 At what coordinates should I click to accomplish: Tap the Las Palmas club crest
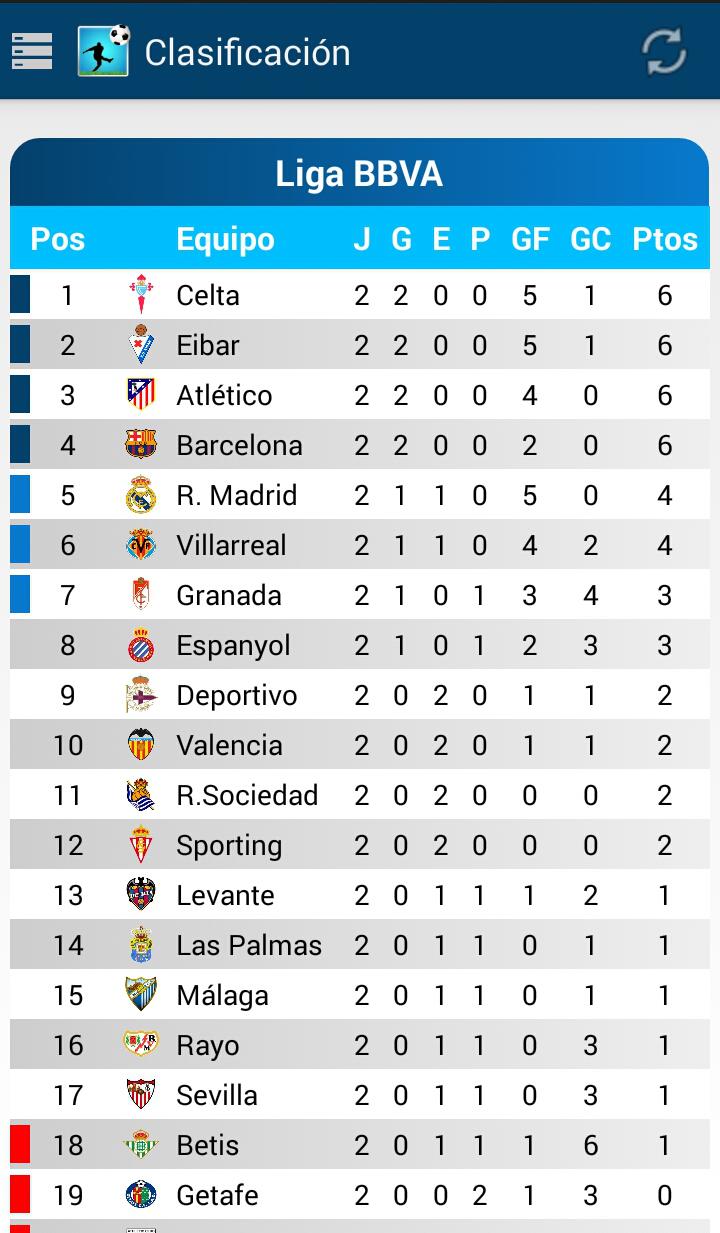coord(142,944)
